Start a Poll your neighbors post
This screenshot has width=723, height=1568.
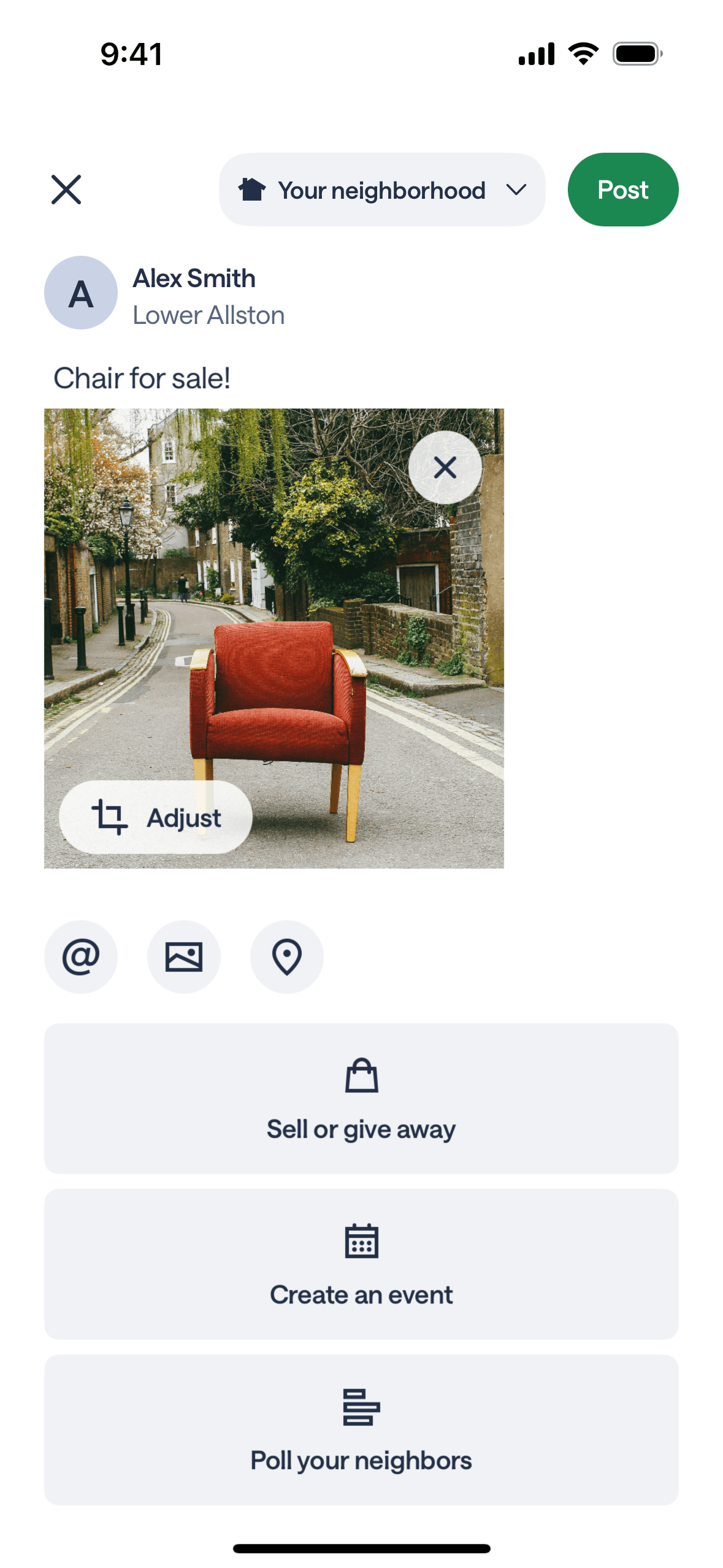tap(361, 1429)
